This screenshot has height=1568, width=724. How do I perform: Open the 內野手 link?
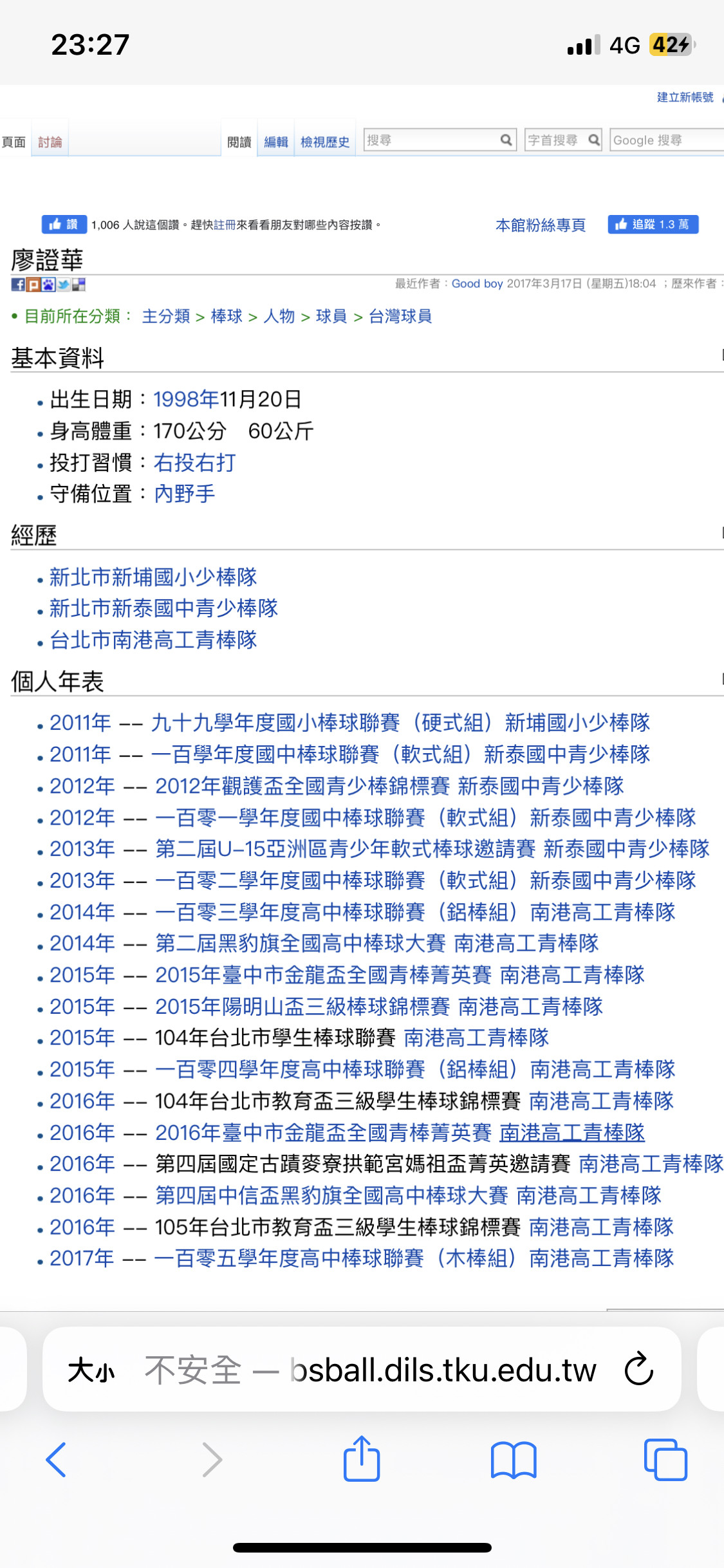tap(185, 494)
